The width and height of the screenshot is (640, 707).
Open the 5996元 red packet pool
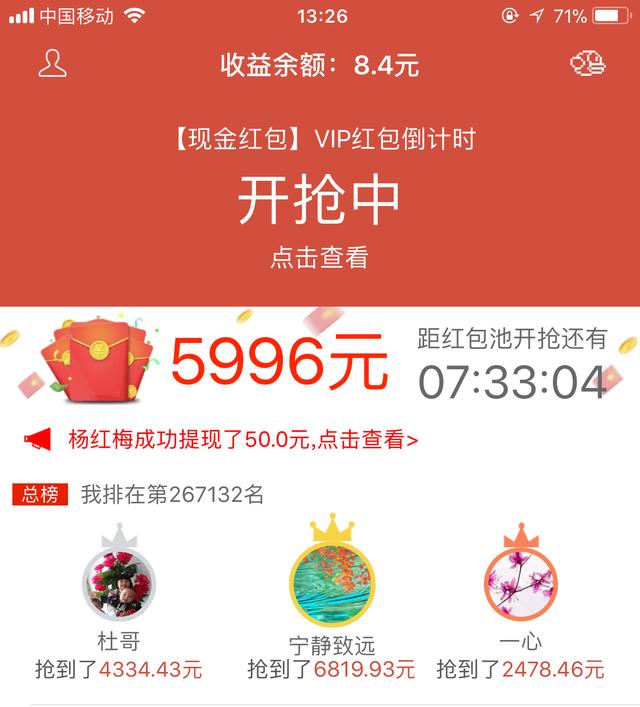279,362
